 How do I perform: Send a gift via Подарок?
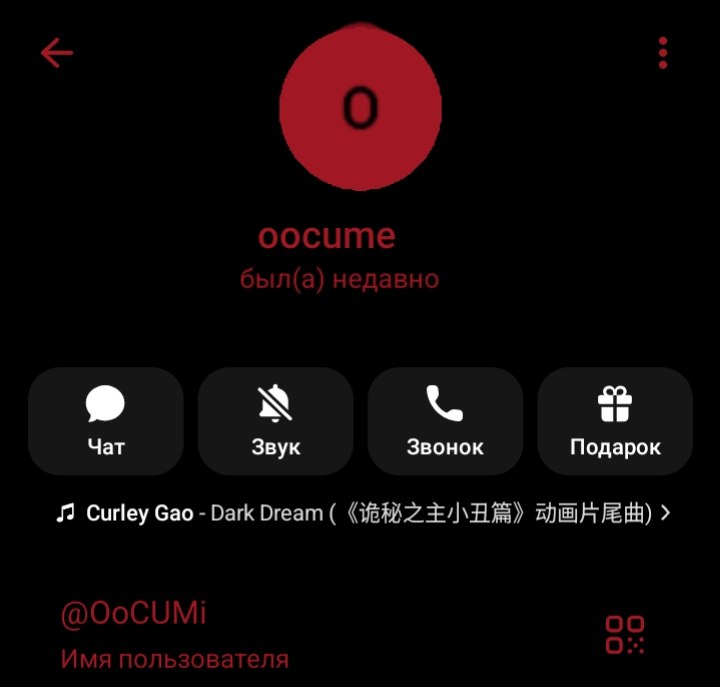pyautogui.click(x=615, y=421)
